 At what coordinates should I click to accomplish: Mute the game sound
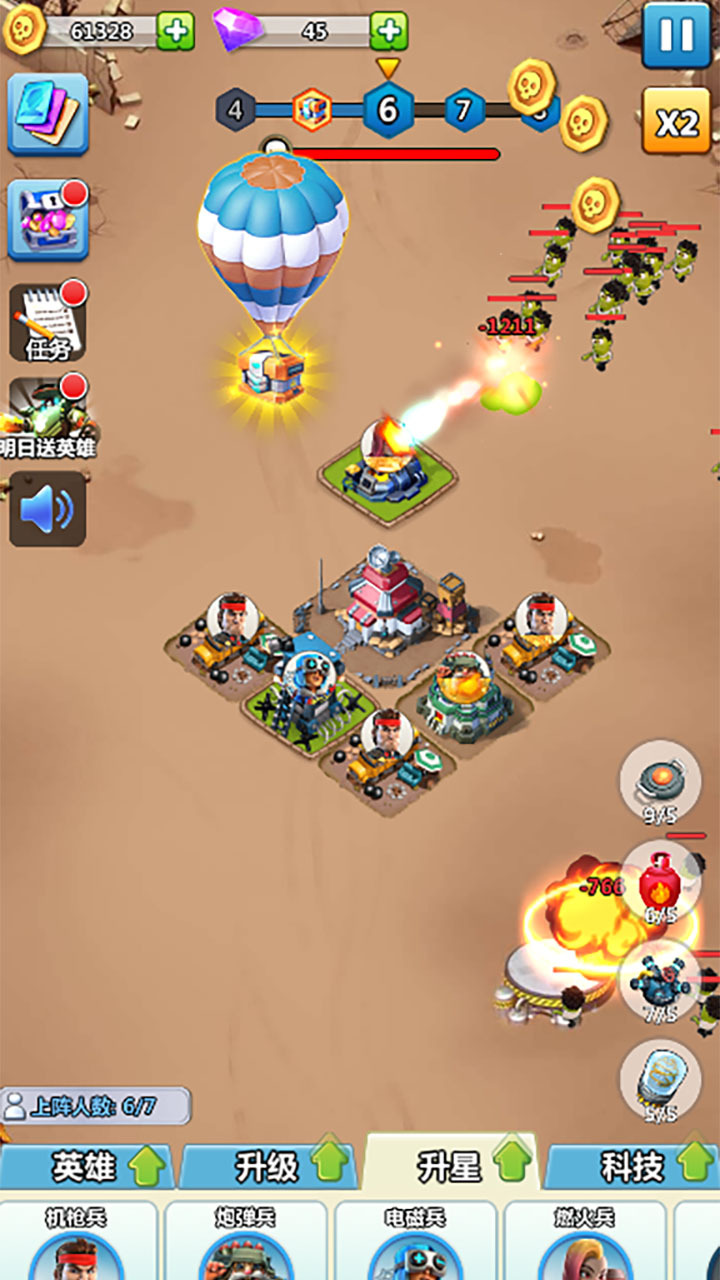[x=47, y=510]
